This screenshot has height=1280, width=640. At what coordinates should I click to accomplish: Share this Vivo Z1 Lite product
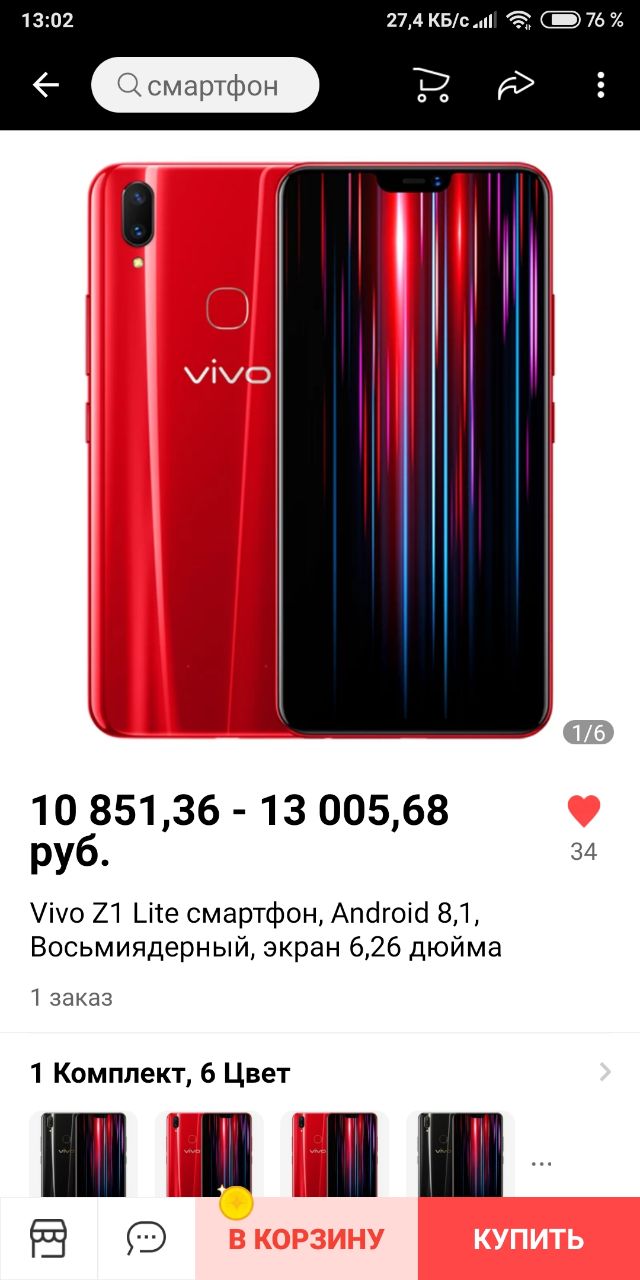click(x=516, y=86)
